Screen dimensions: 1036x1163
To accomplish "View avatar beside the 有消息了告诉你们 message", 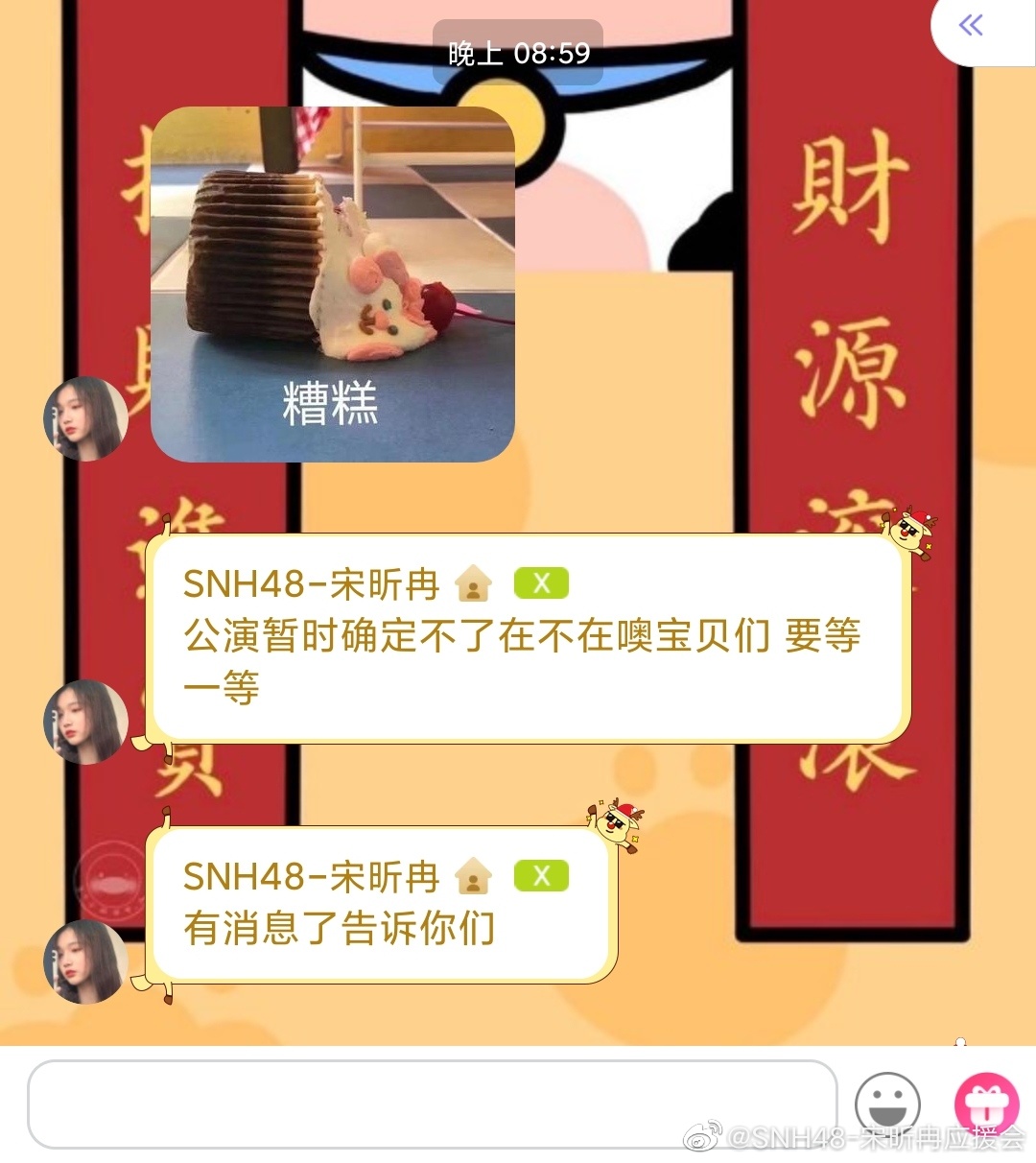I will click(85, 961).
